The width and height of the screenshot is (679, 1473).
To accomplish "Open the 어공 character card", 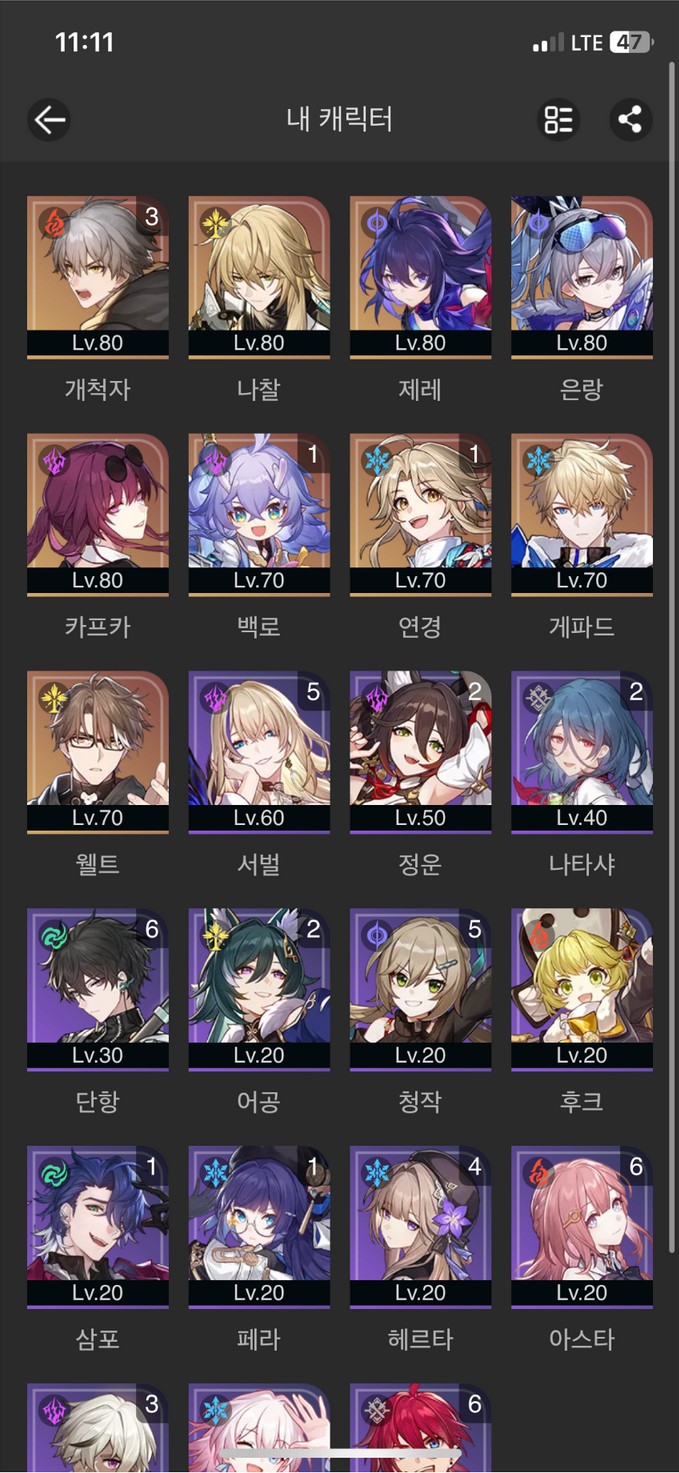I will [x=259, y=989].
